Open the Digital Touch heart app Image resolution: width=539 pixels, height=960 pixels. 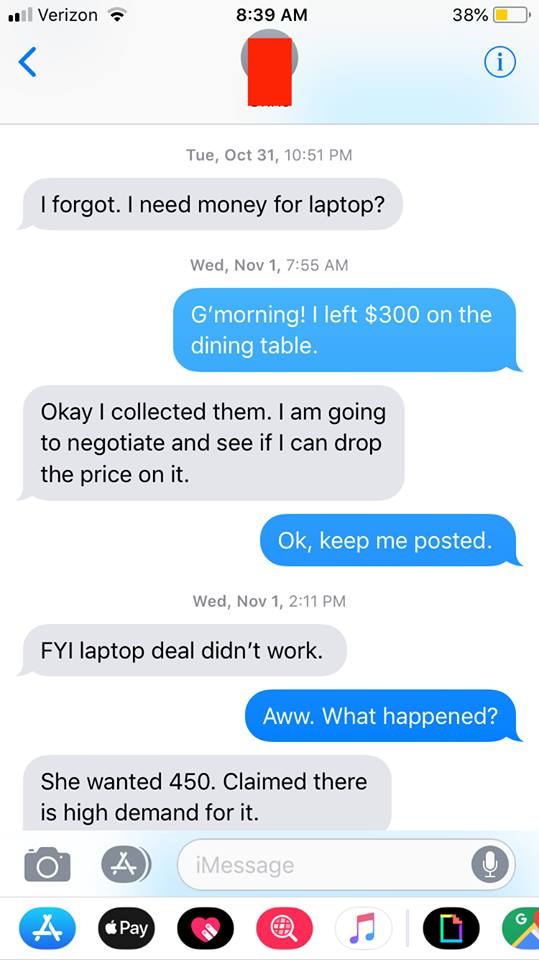point(205,928)
